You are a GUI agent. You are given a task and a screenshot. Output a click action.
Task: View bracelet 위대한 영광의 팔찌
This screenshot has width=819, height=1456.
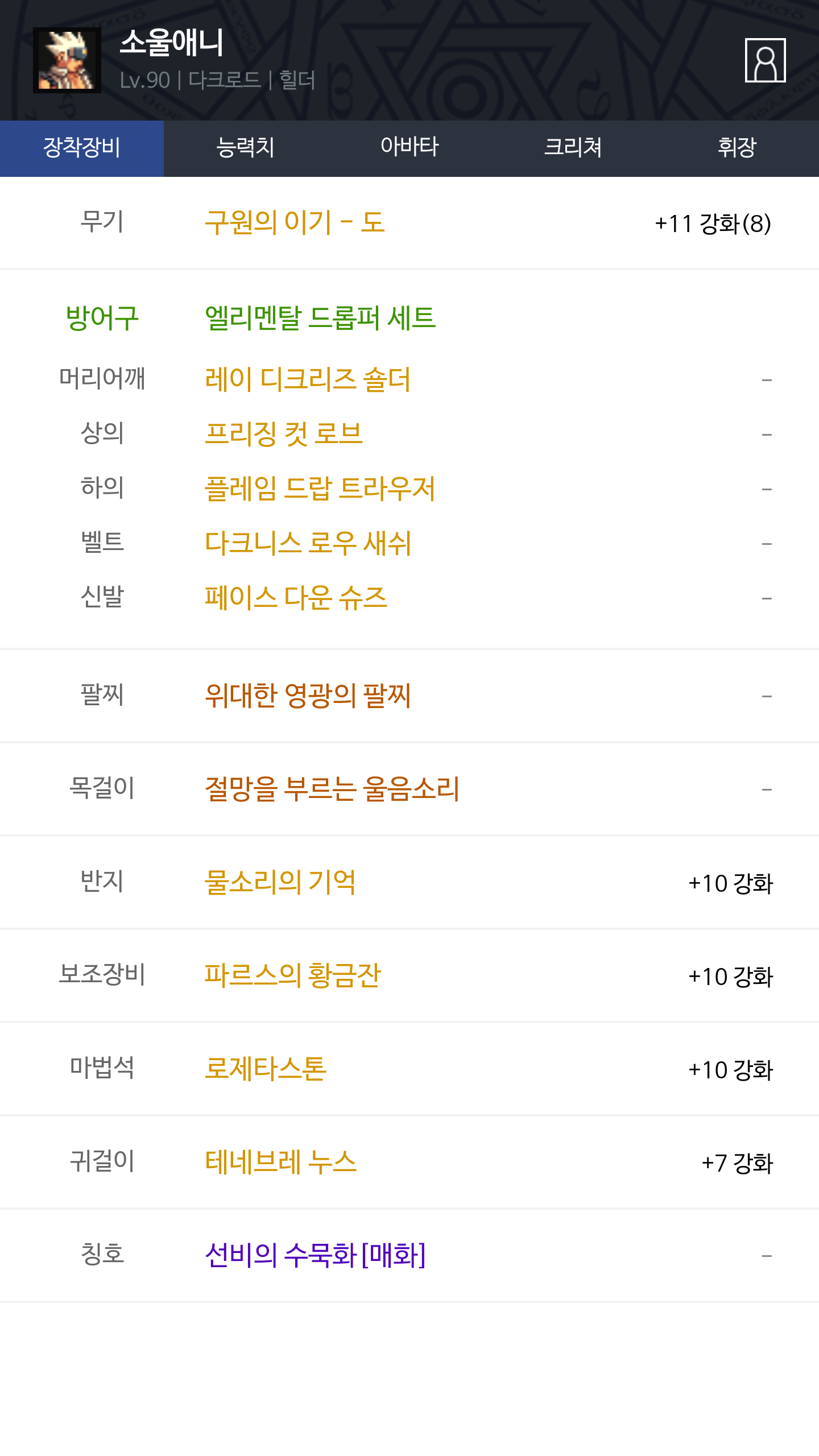[x=308, y=696]
